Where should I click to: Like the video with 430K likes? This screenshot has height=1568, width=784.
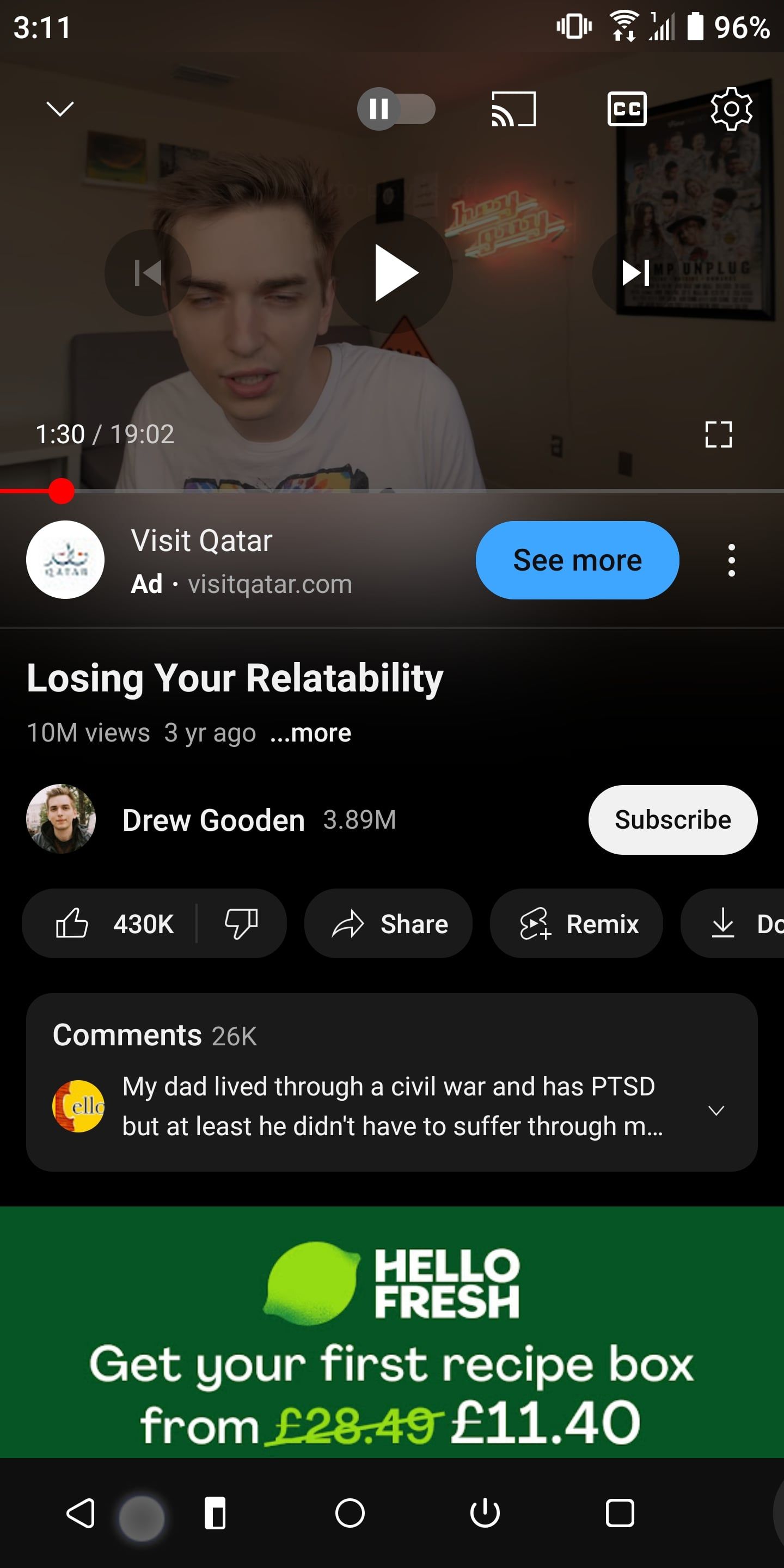coord(114,923)
